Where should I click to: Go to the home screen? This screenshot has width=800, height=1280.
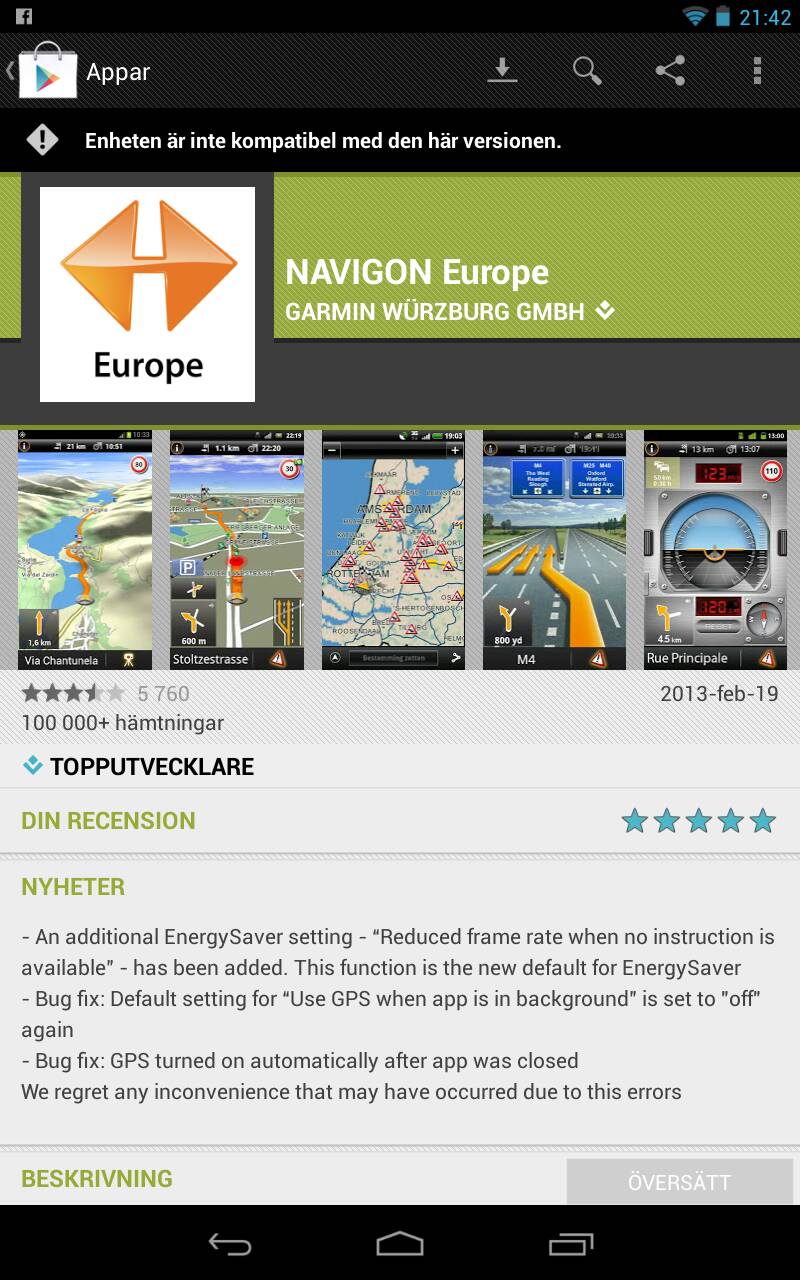click(400, 1244)
